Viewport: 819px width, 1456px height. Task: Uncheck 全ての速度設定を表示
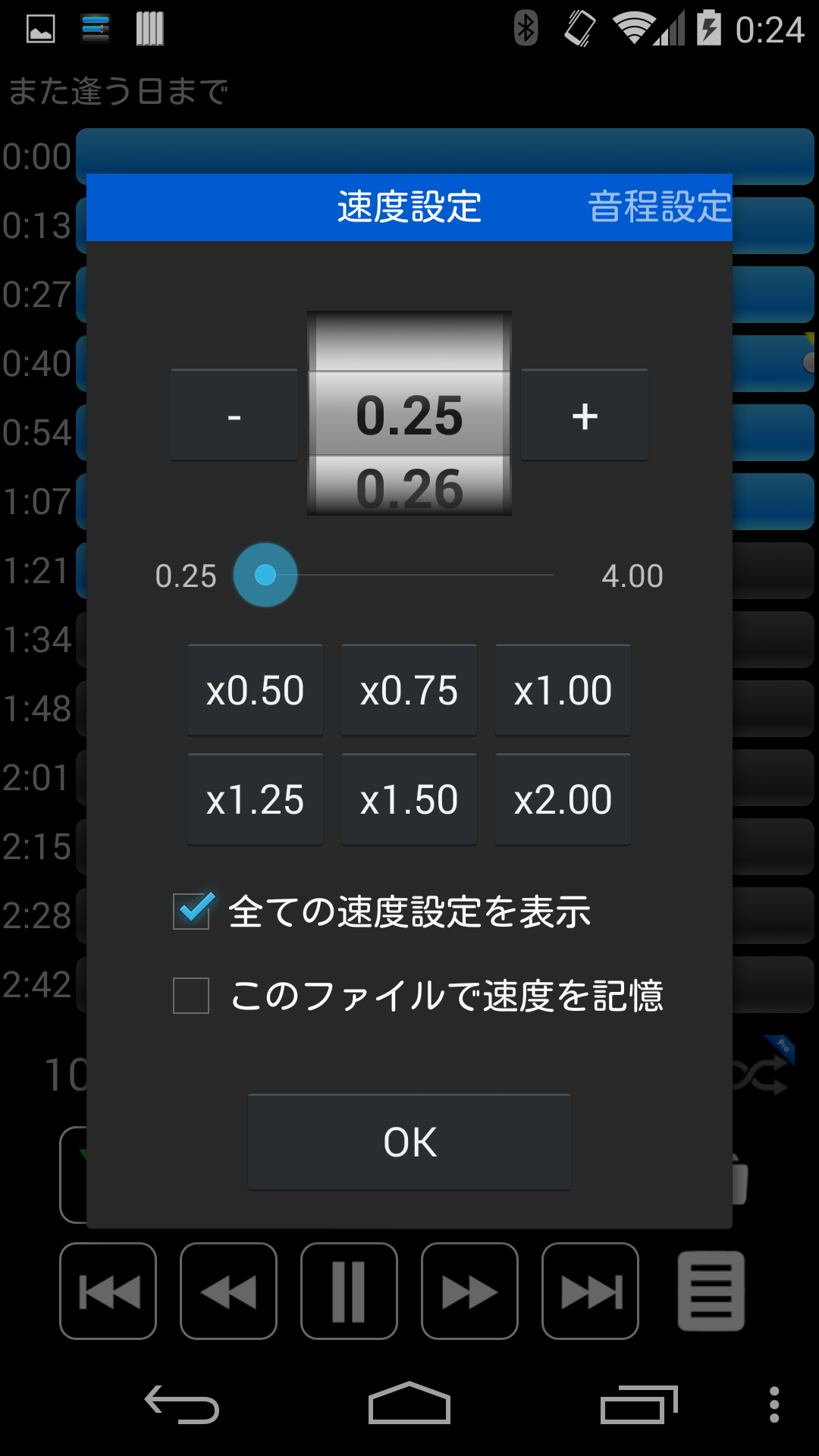click(191, 911)
